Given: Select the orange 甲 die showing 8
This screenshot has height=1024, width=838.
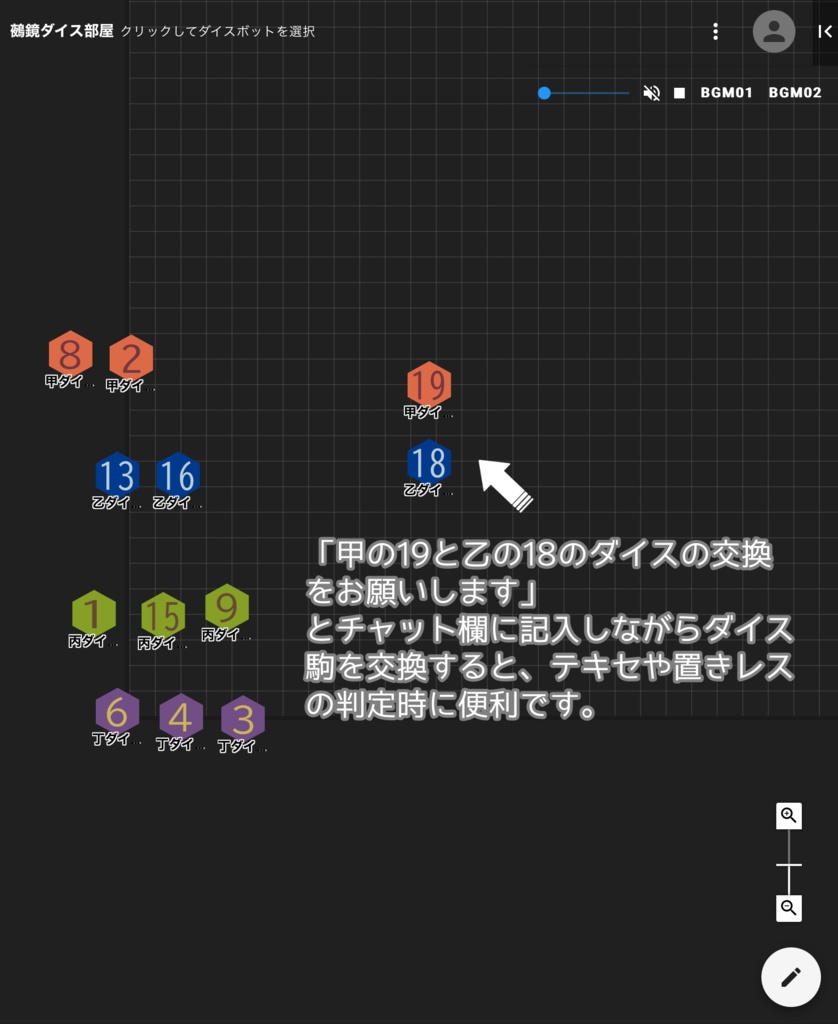Looking at the screenshot, I should coord(68,353).
